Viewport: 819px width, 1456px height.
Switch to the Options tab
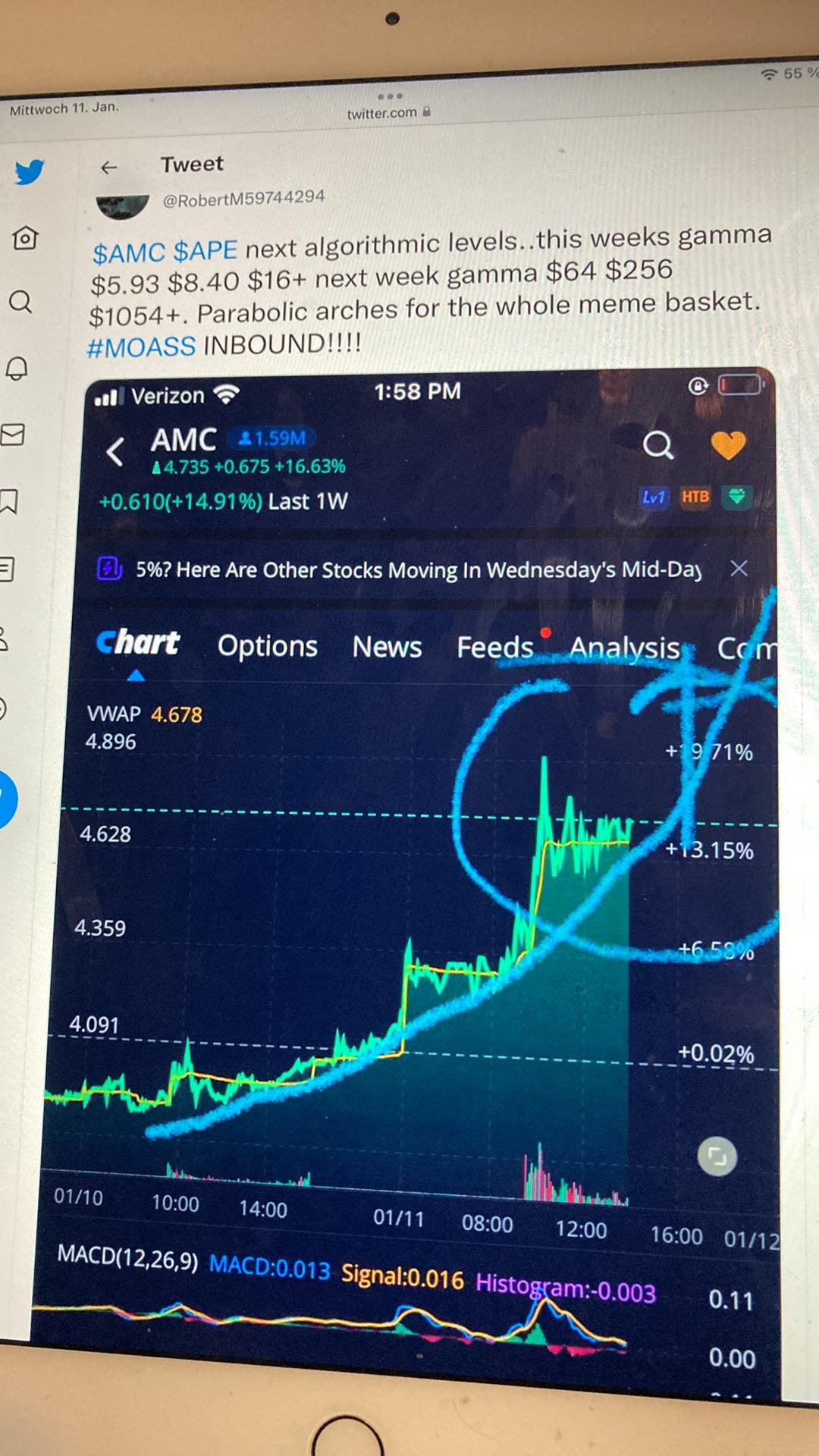point(267,646)
